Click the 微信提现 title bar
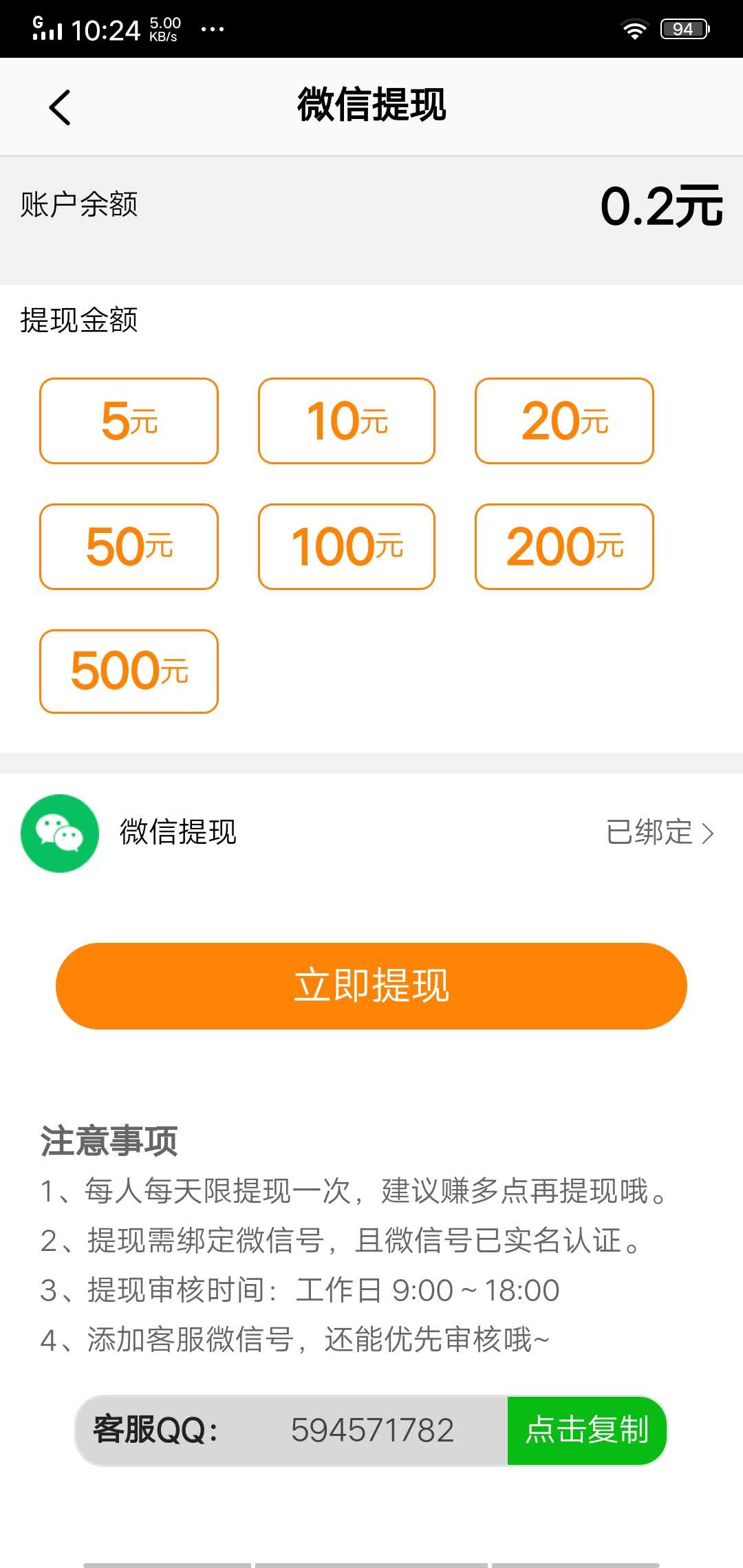 [371, 107]
